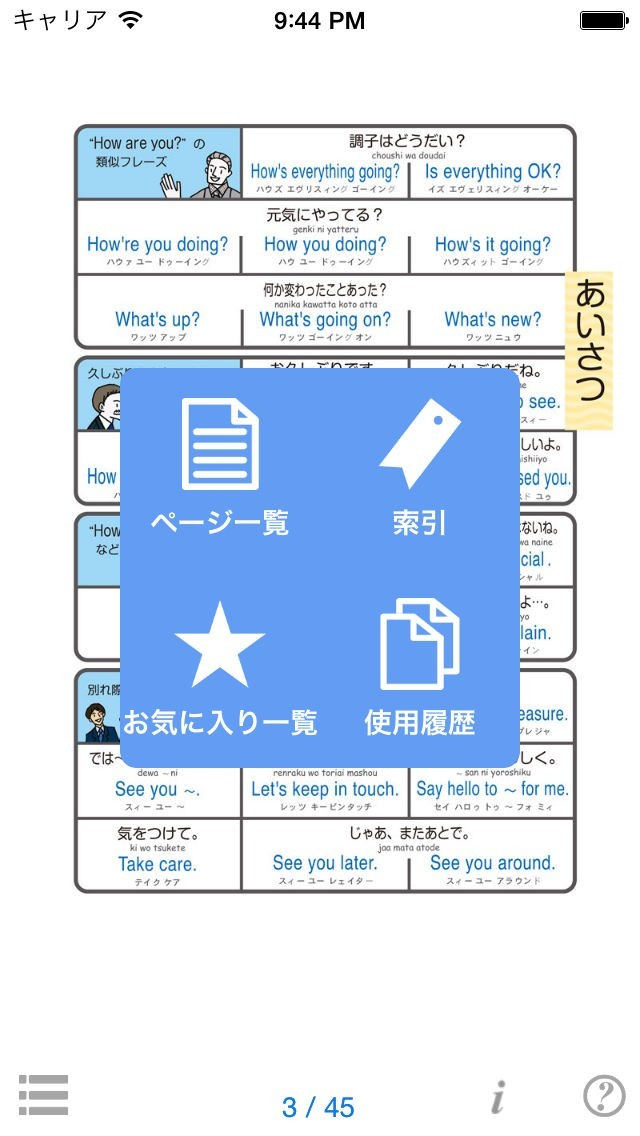Open the お気に入り一覧 favorites list
The height and width of the screenshot is (1136, 640).
point(220,668)
